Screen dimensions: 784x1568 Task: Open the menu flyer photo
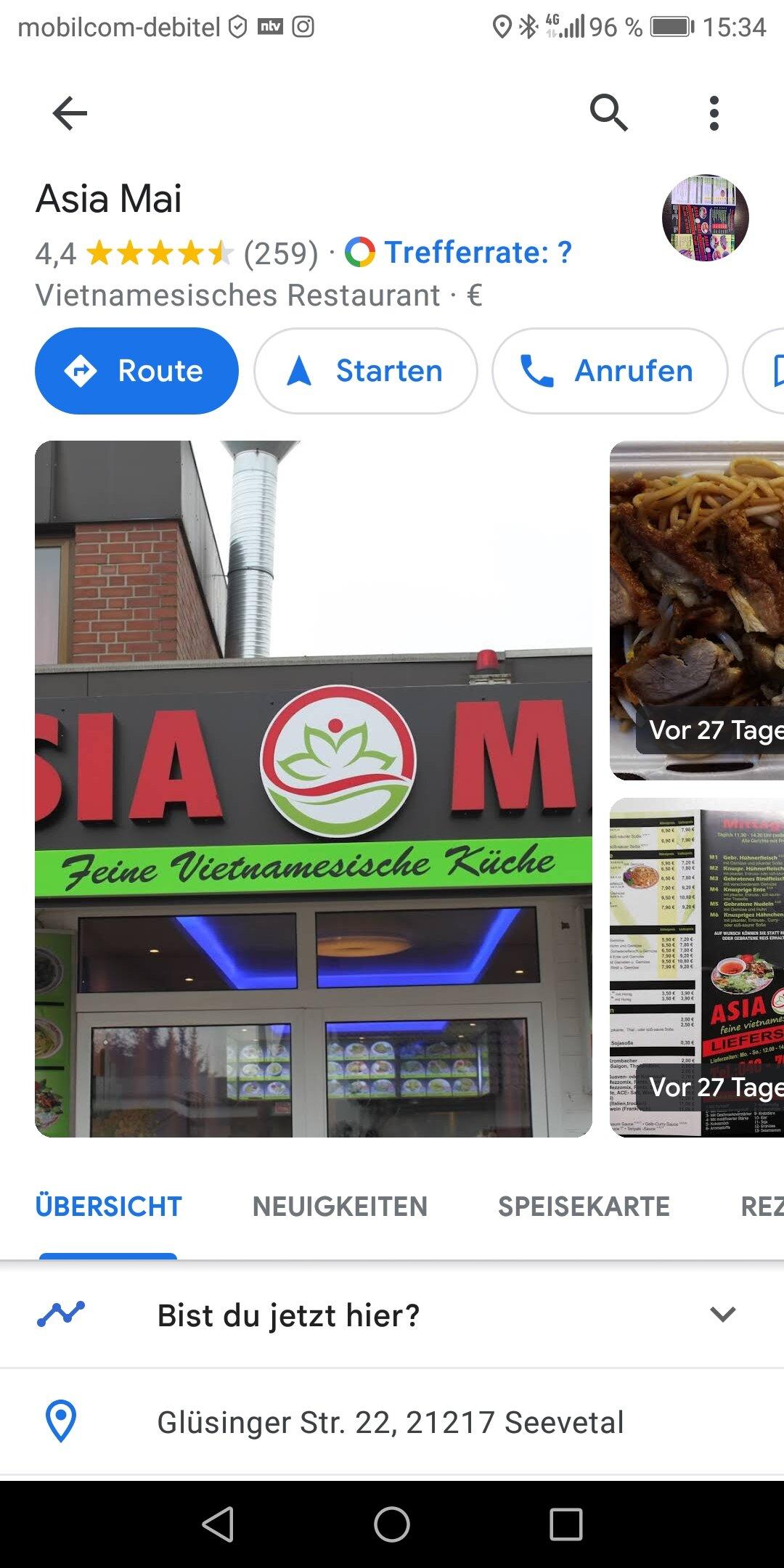pos(697,967)
